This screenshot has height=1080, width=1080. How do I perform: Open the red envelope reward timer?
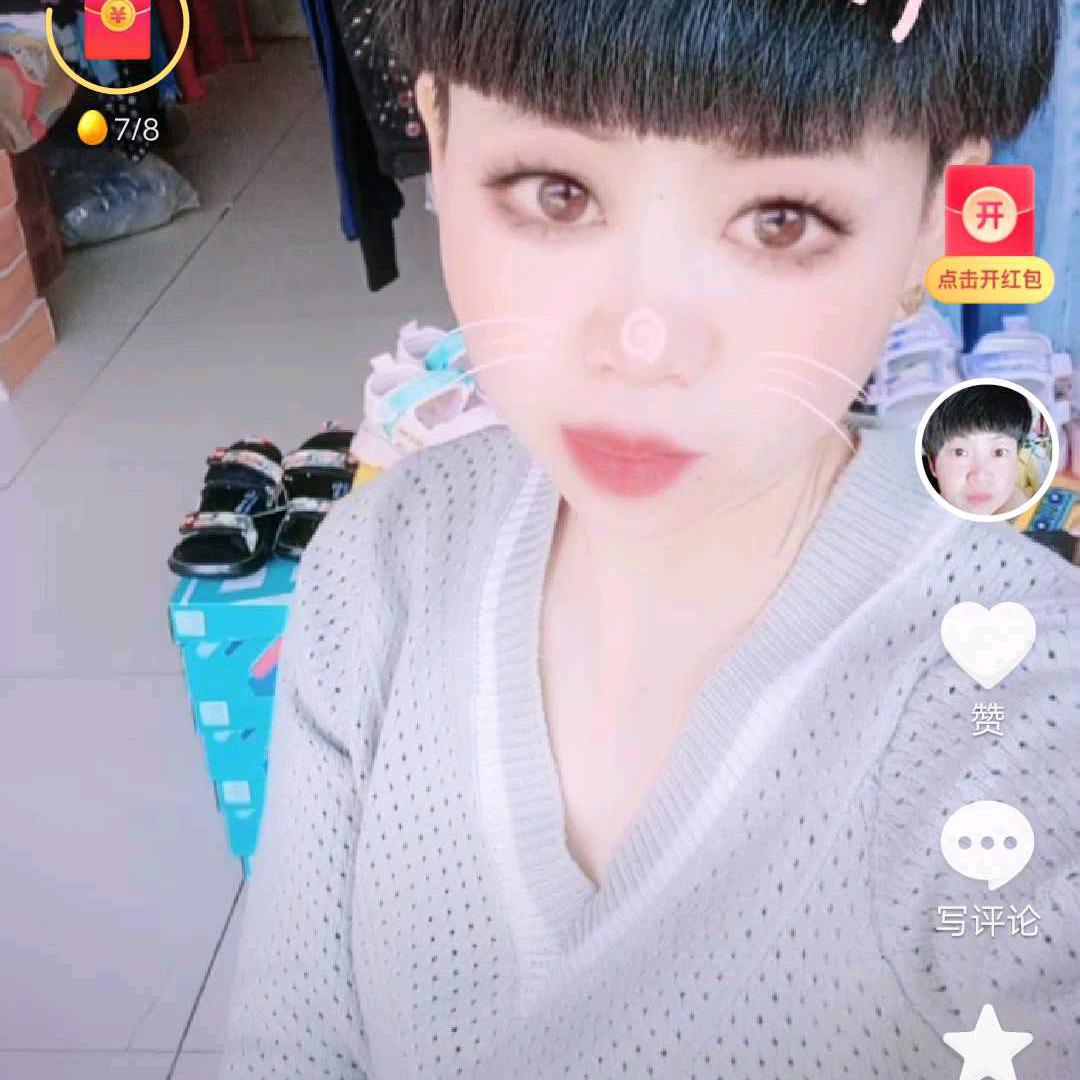tap(117, 30)
